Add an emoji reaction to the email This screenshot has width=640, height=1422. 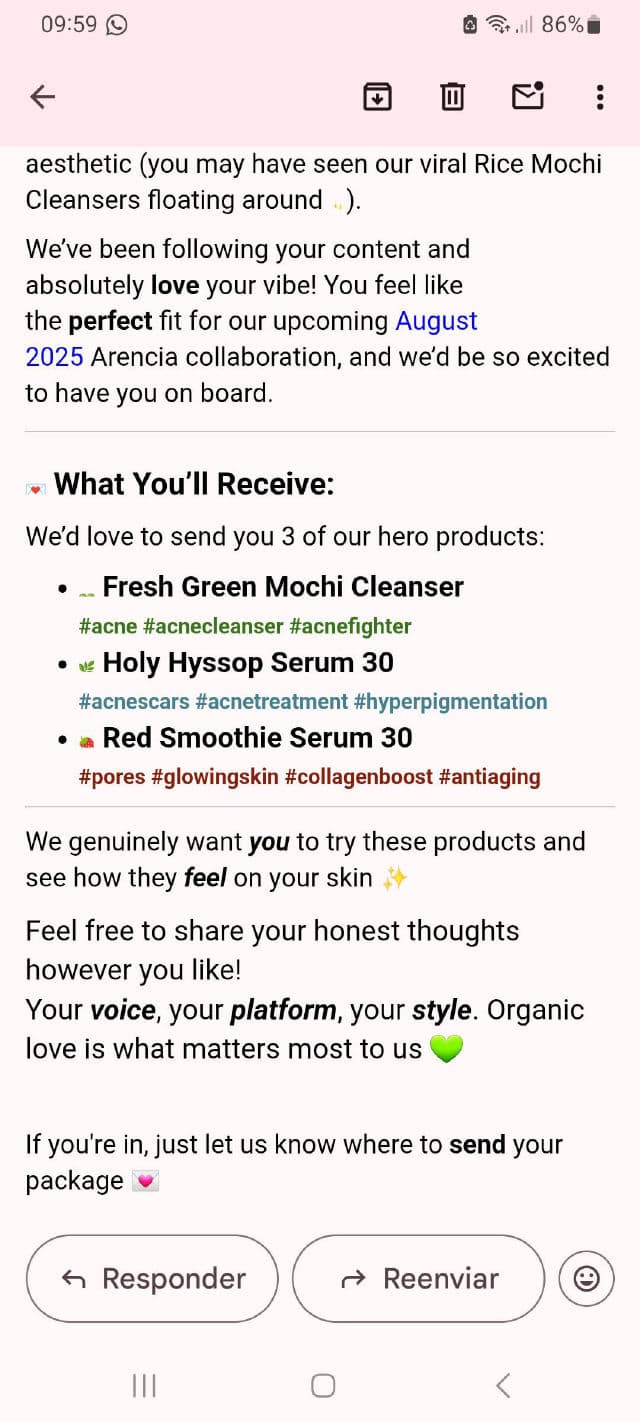[586, 1278]
